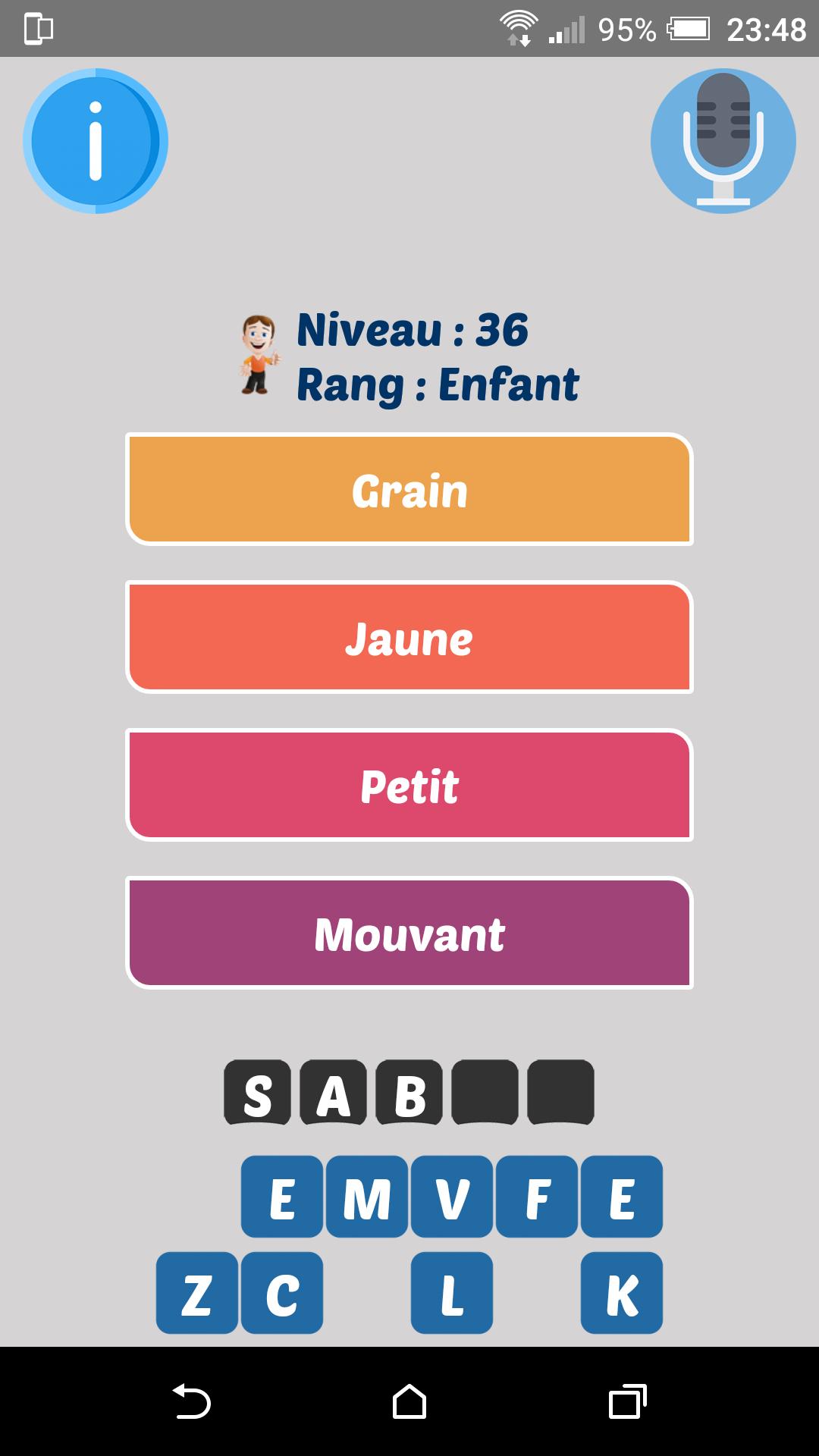
Task: Tap the letter V tile
Action: pyautogui.click(x=453, y=1197)
